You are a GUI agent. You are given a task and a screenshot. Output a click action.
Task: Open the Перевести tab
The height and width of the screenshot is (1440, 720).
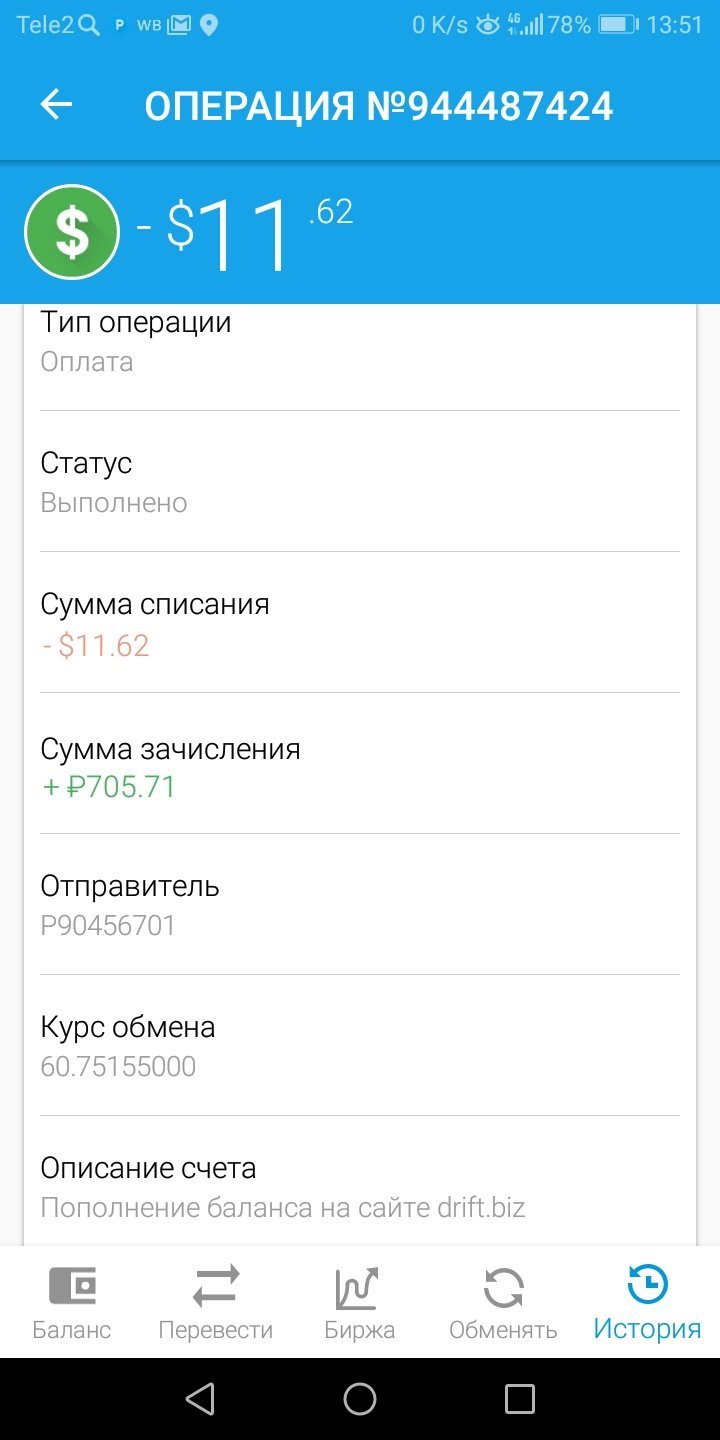pyautogui.click(x=216, y=1302)
